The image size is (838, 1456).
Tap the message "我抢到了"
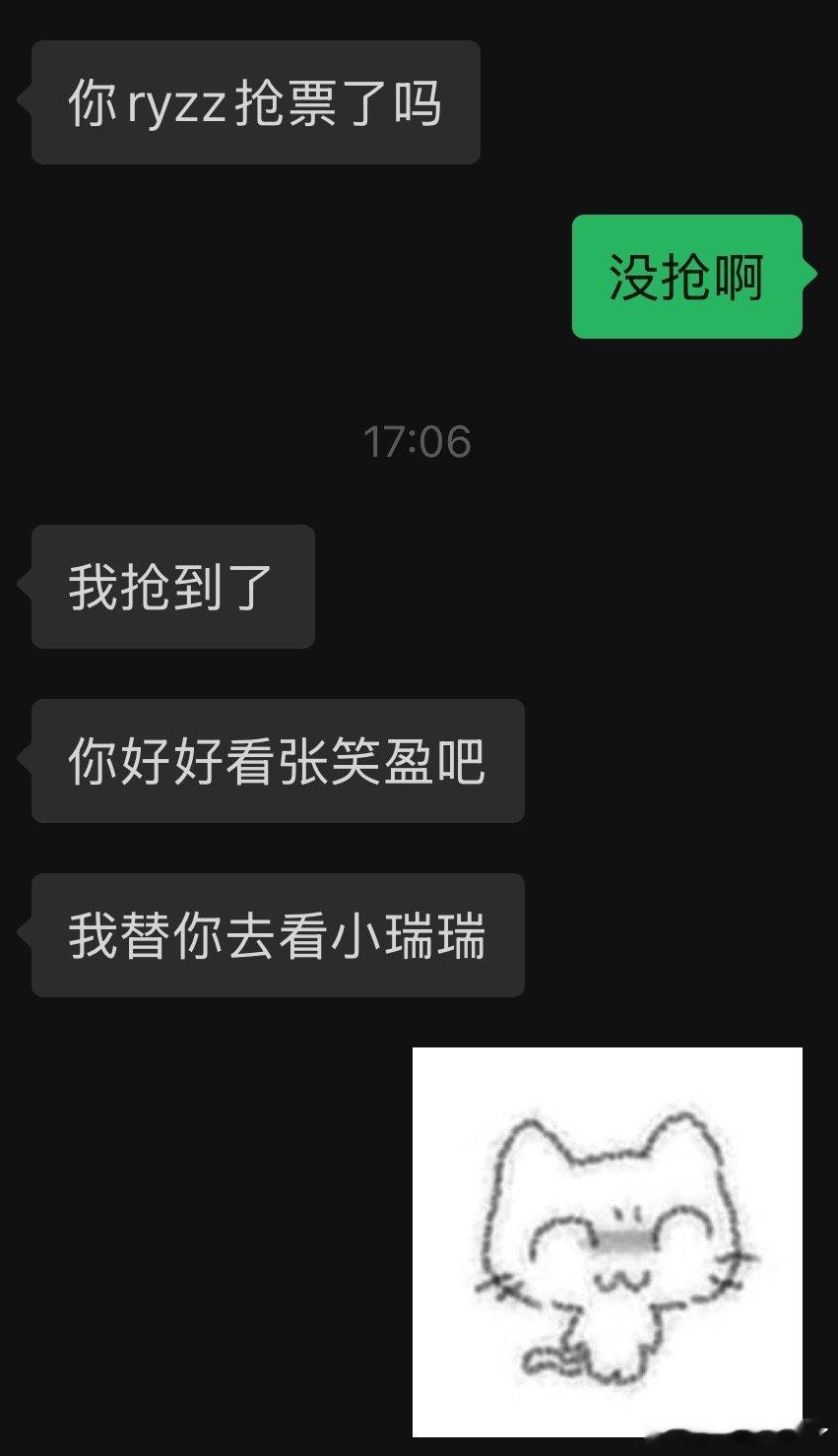[171, 585]
